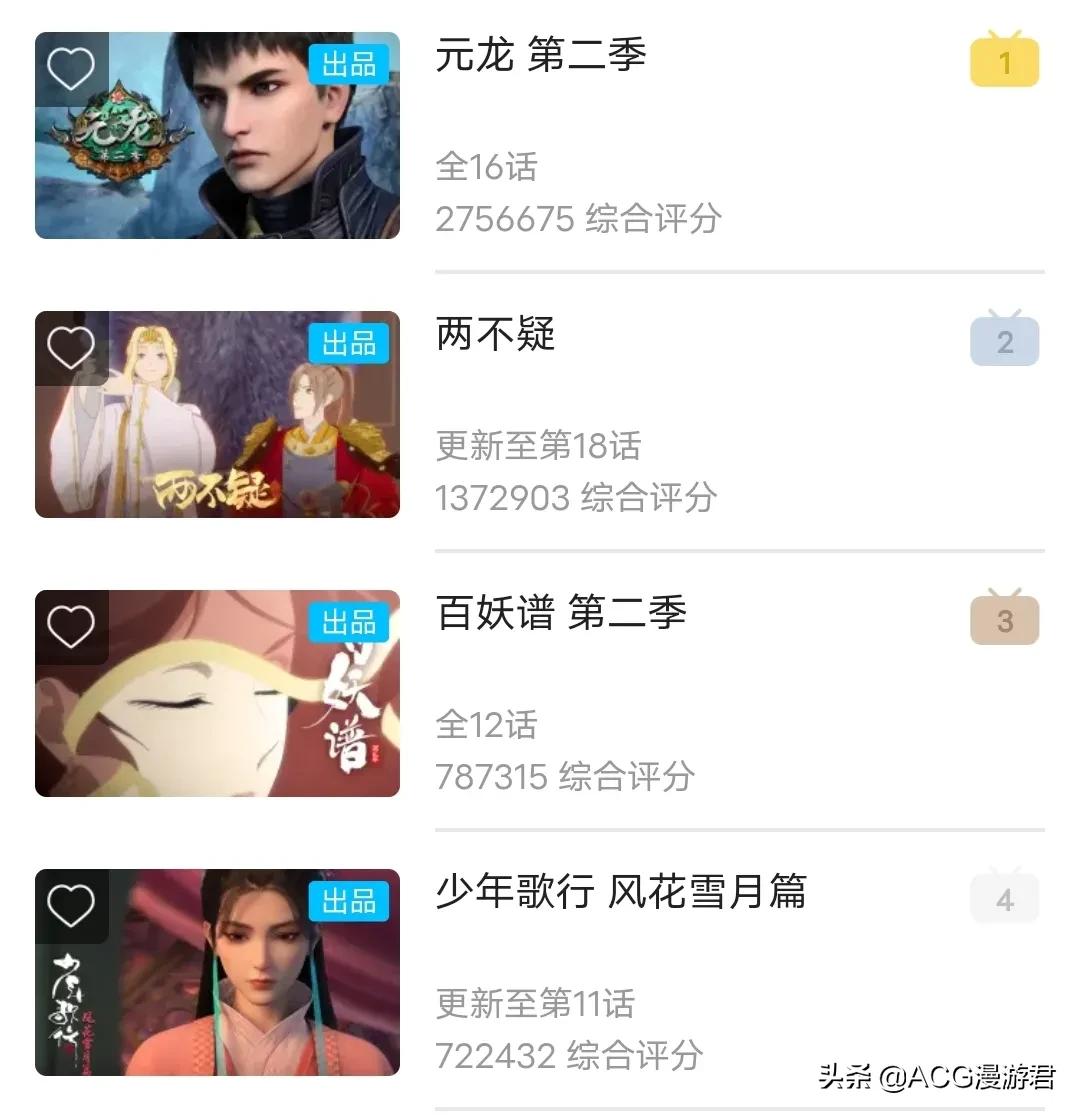The height and width of the screenshot is (1115, 1080).
Task: Click the 出品 badge on 元龙 第二季
Action: [x=351, y=65]
